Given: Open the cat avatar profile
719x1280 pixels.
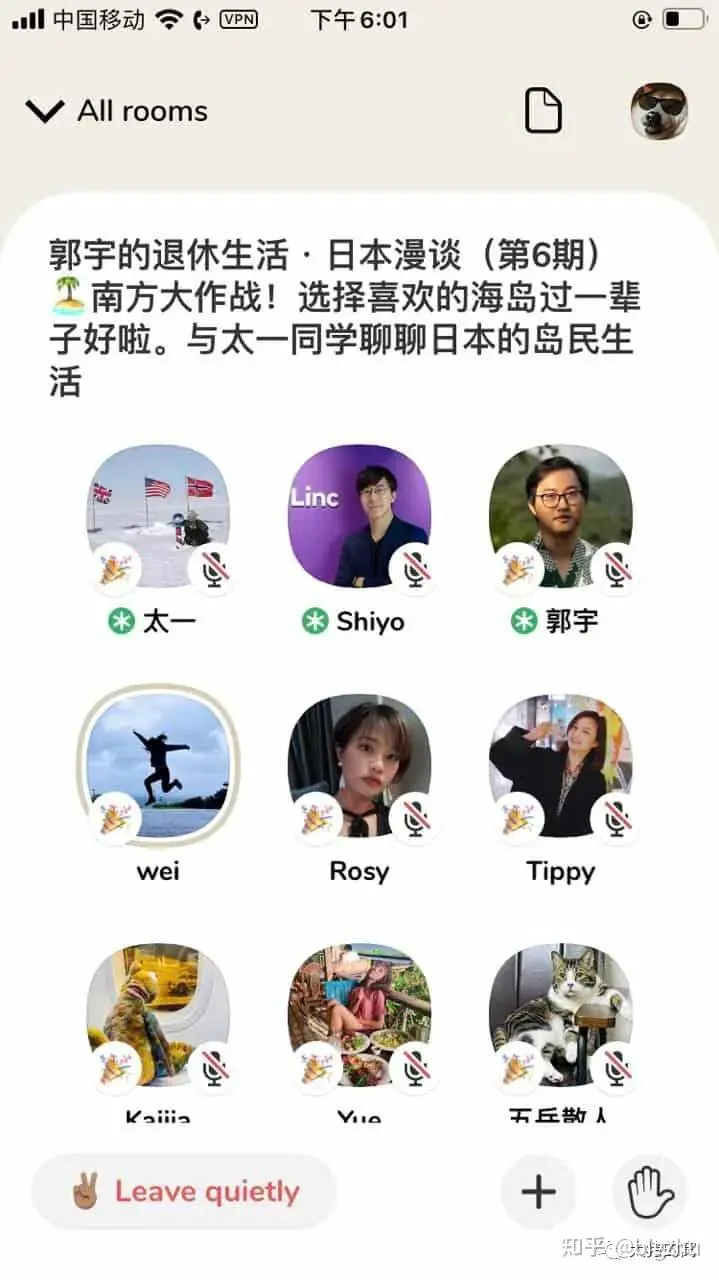Looking at the screenshot, I should pyautogui.click(x=561, y=1016).
